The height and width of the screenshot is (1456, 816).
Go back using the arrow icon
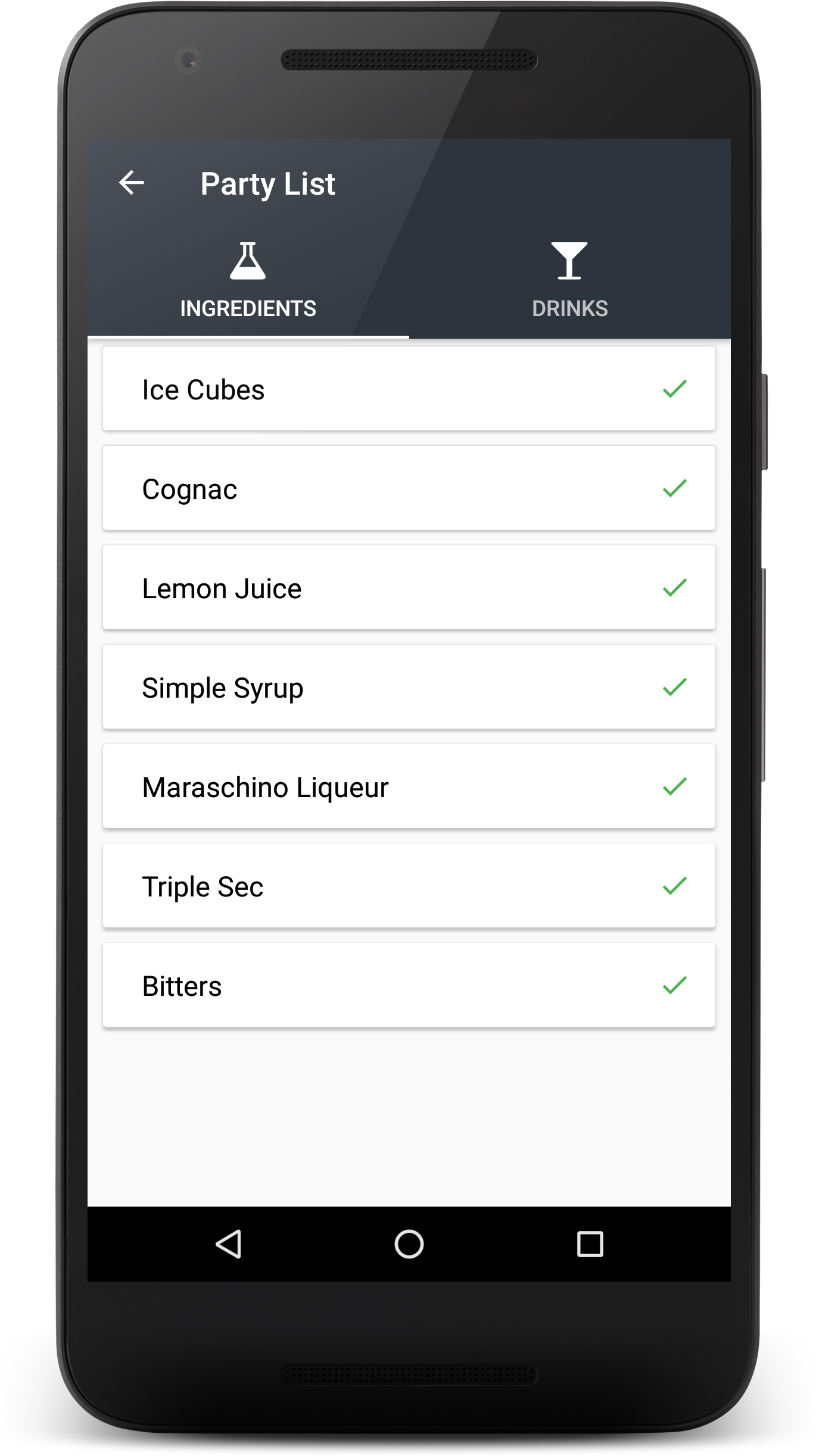[132, 183]
